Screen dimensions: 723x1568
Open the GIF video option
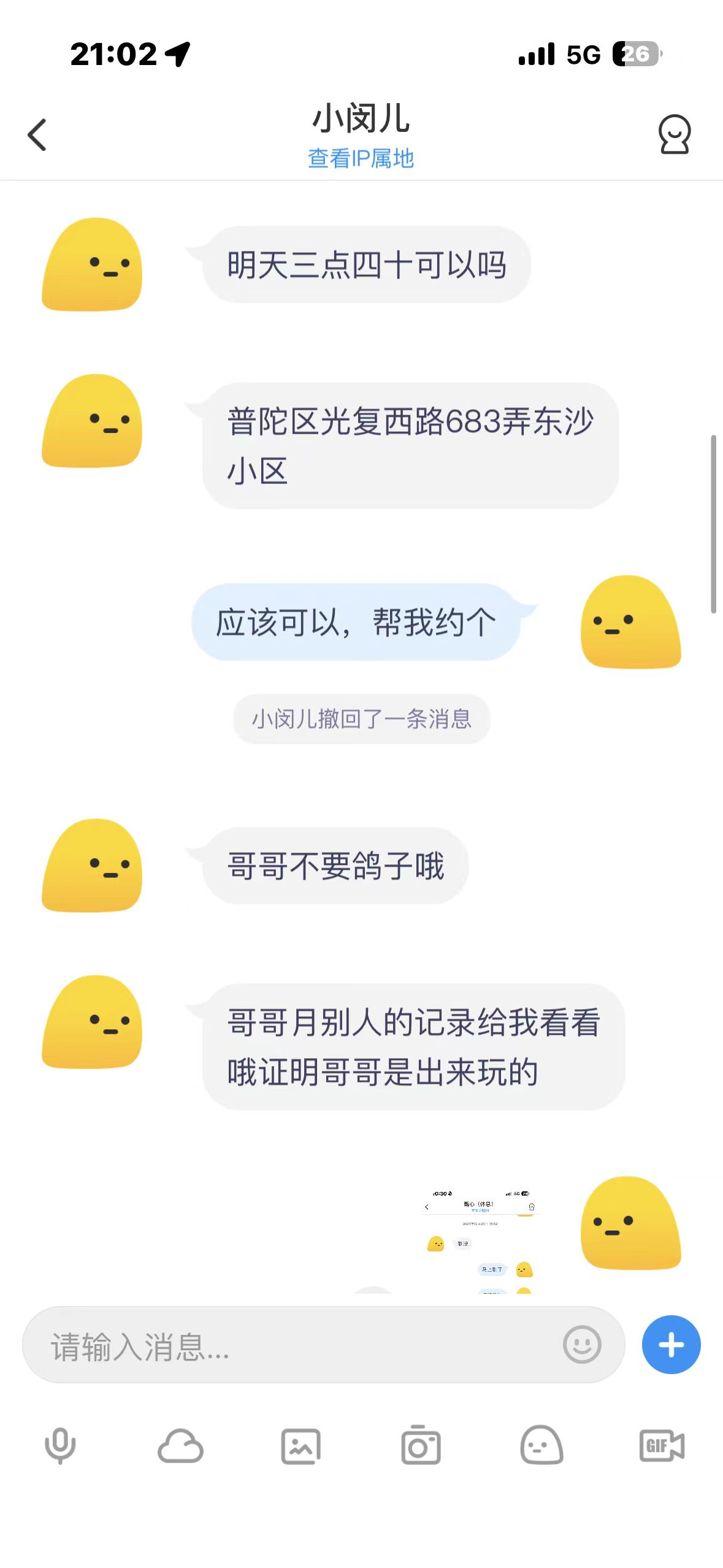(662, 1446)
